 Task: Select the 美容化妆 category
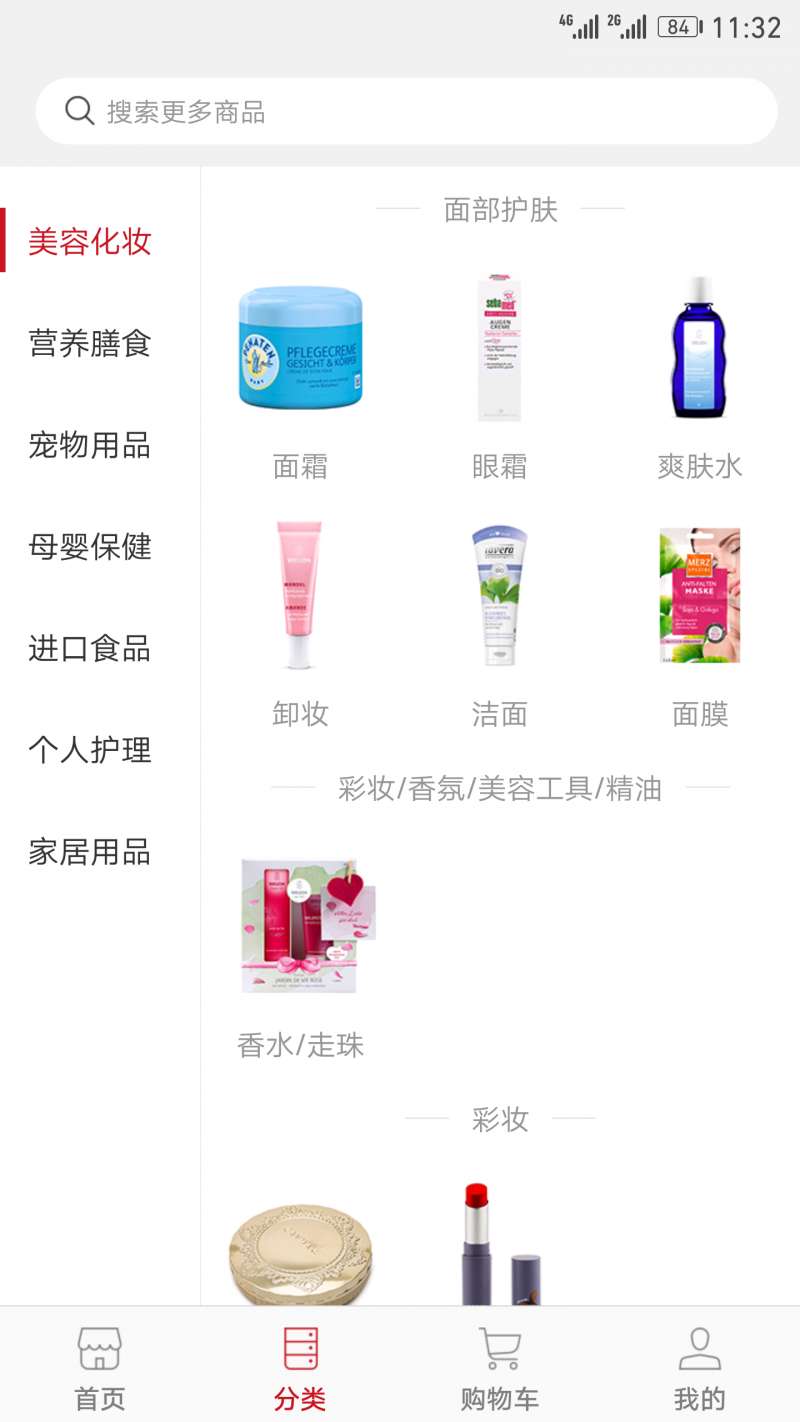pos(90,241)
